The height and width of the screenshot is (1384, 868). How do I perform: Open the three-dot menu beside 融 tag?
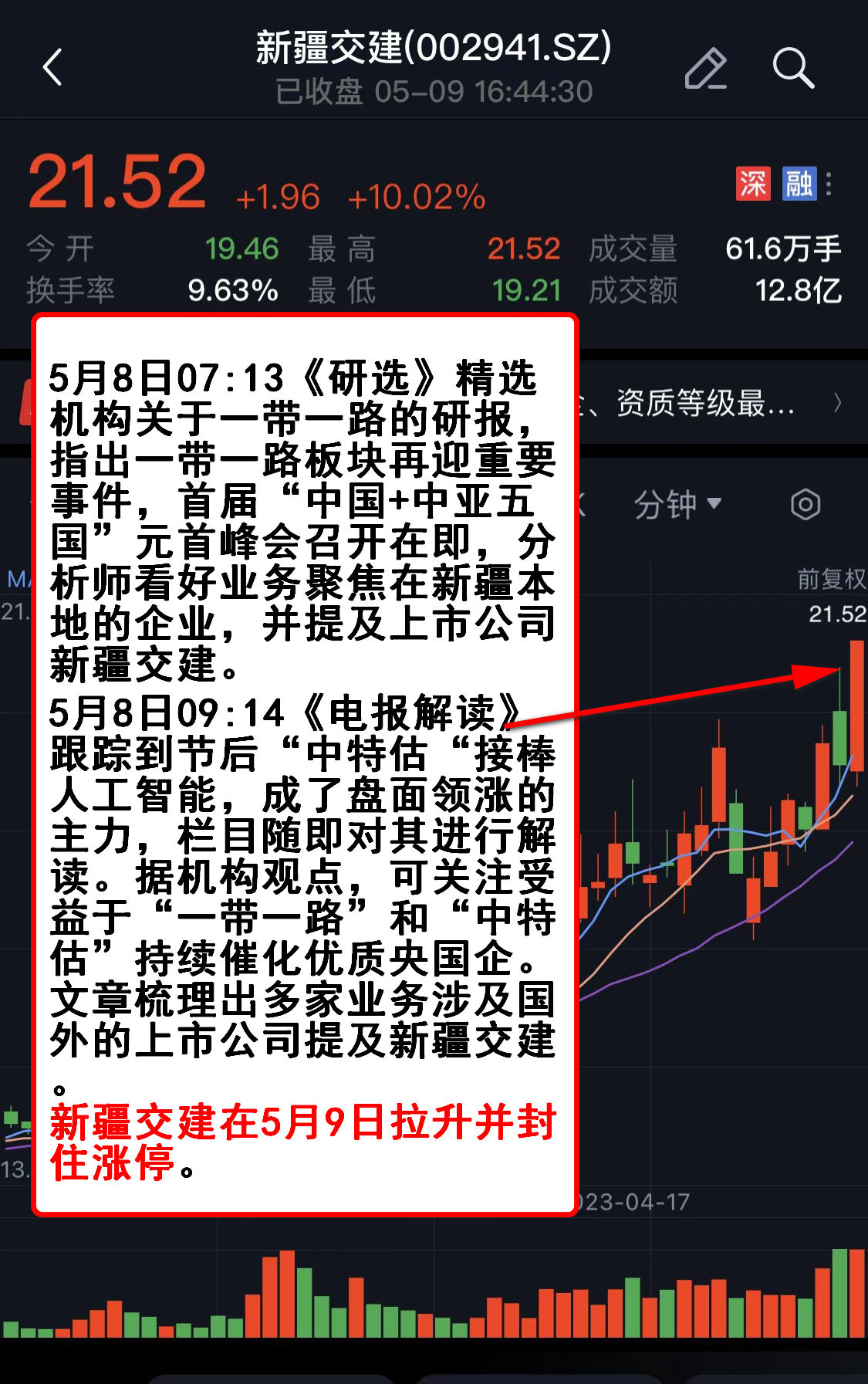[829, 184]
